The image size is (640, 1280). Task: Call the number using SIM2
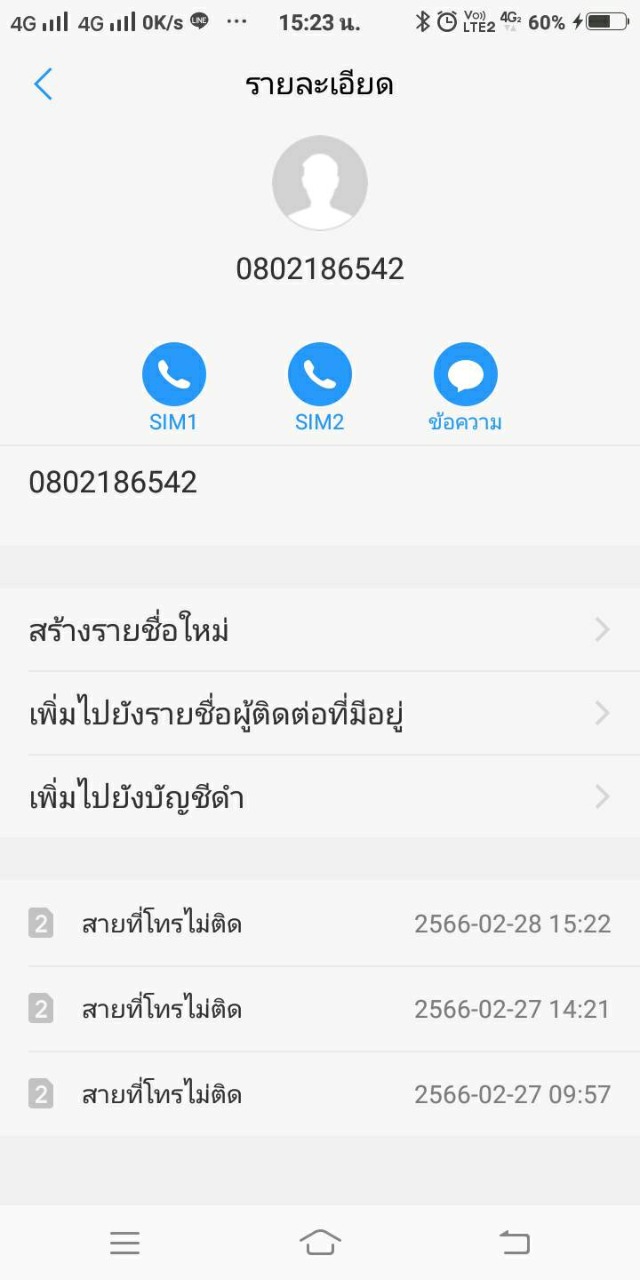pyautogui.click(x=319, y=375)
